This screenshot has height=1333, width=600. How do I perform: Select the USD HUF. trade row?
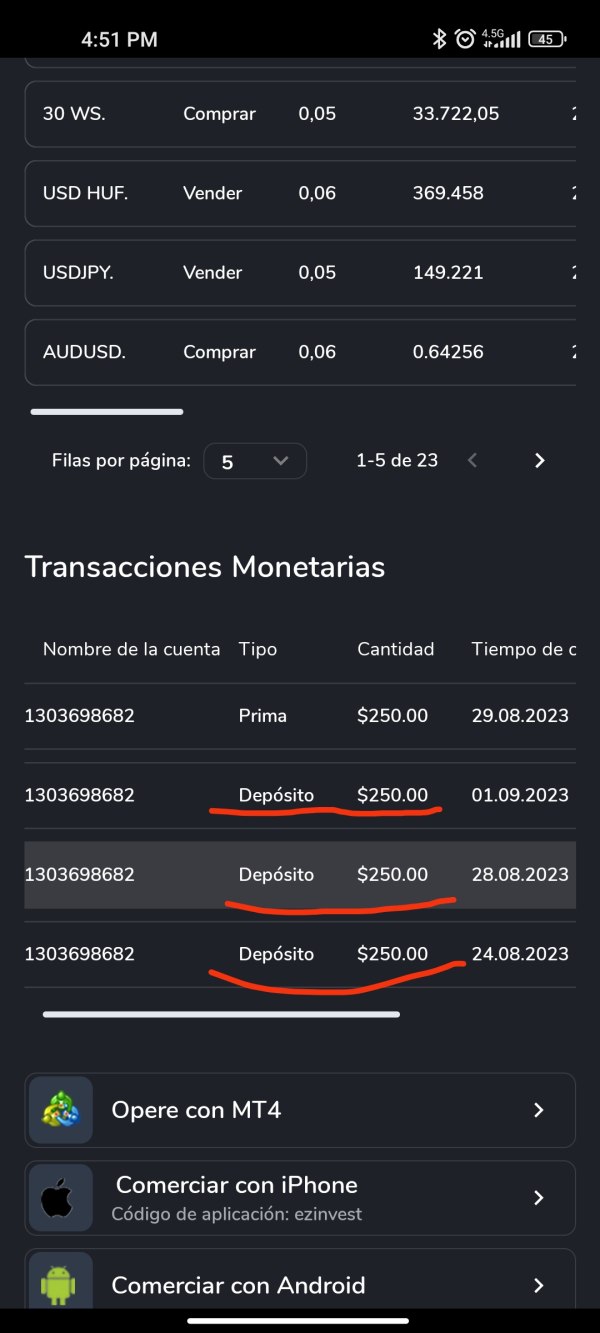coord(300,193)
